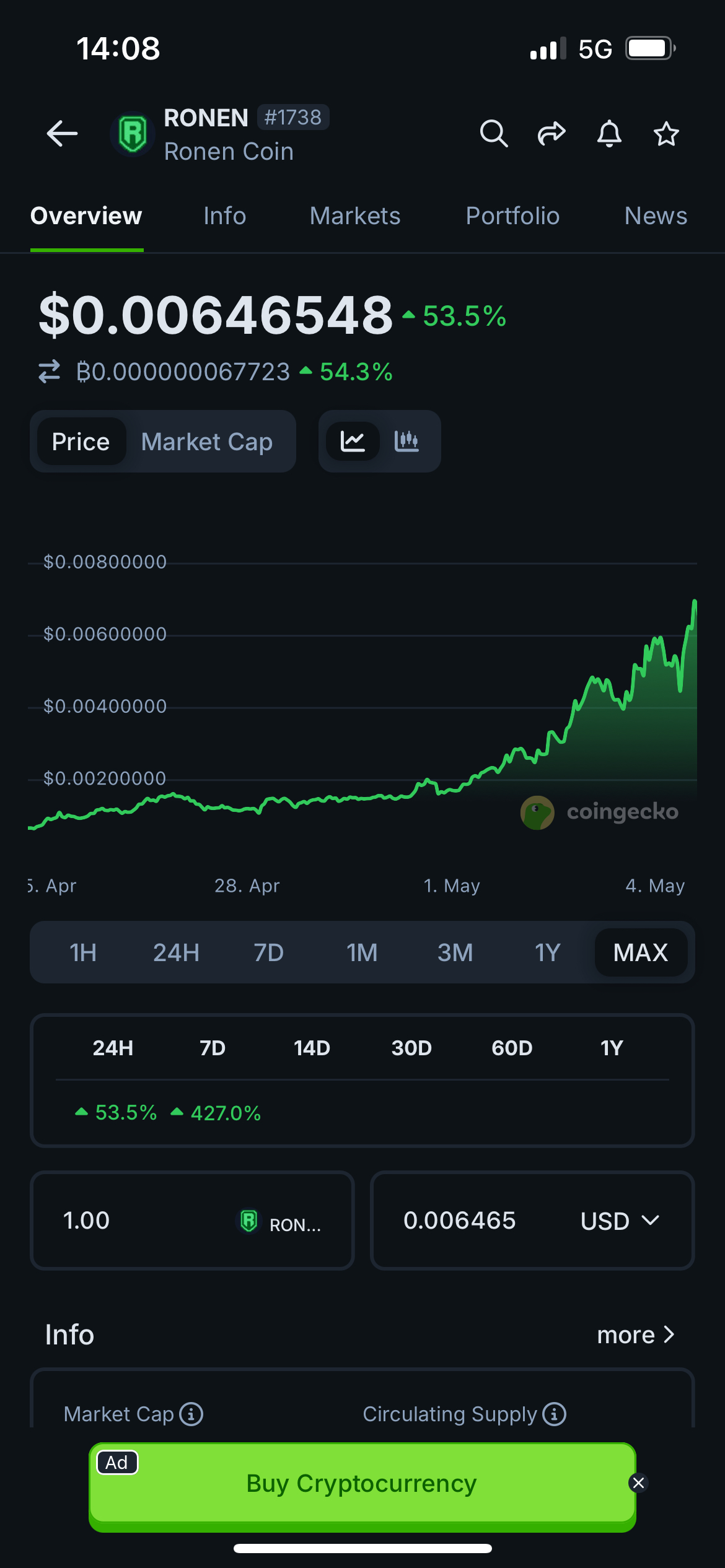Add Ronen Coin to favorites with star

tap(666, 134)
